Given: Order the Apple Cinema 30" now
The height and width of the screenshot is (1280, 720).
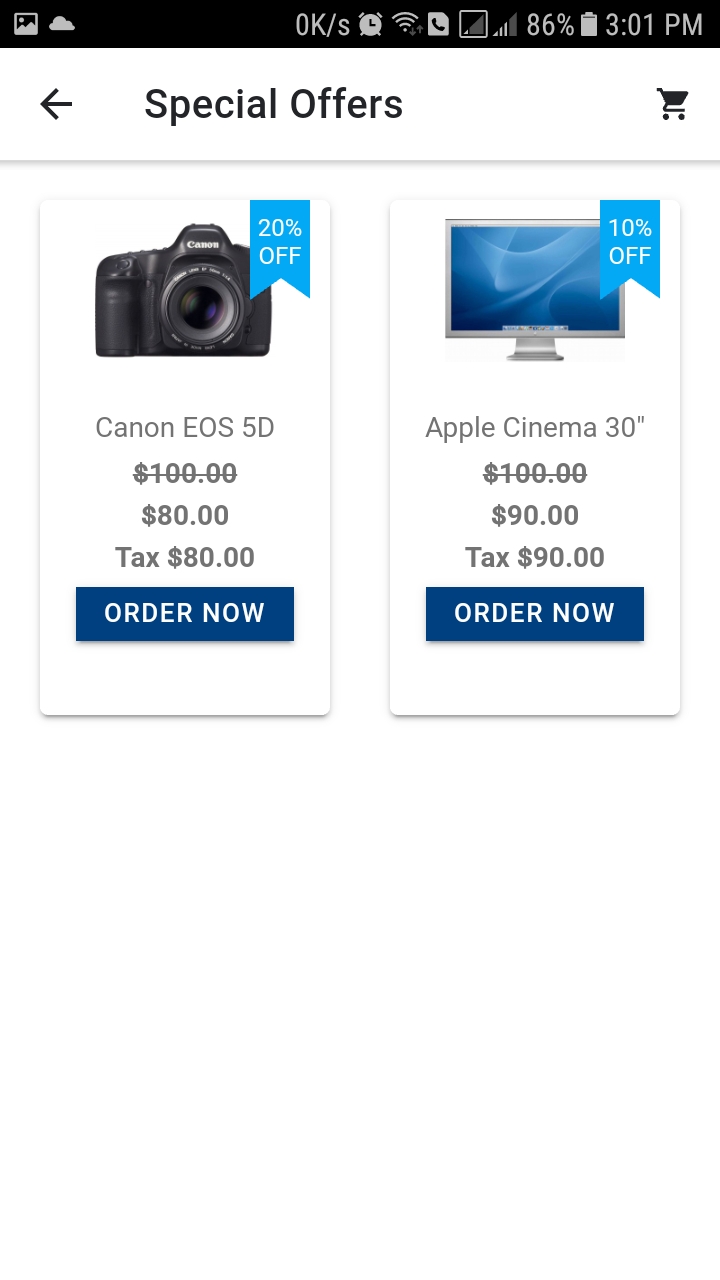Looking at the screenshot, I should pyautogui.click(x=535, y=613).
